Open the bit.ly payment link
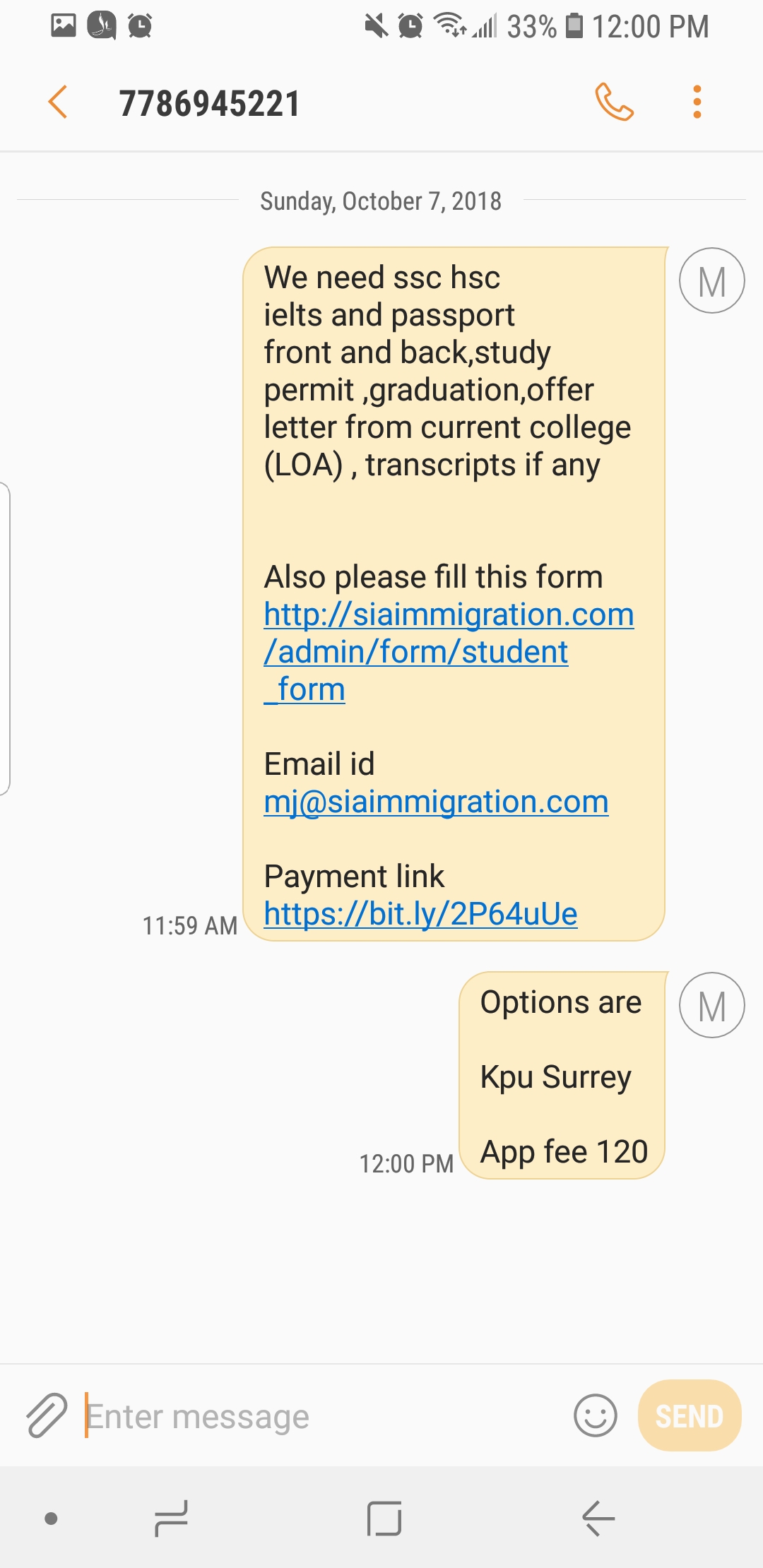Image resolution: width=763 pixels, height=1568 pixels. coord(420,914)
